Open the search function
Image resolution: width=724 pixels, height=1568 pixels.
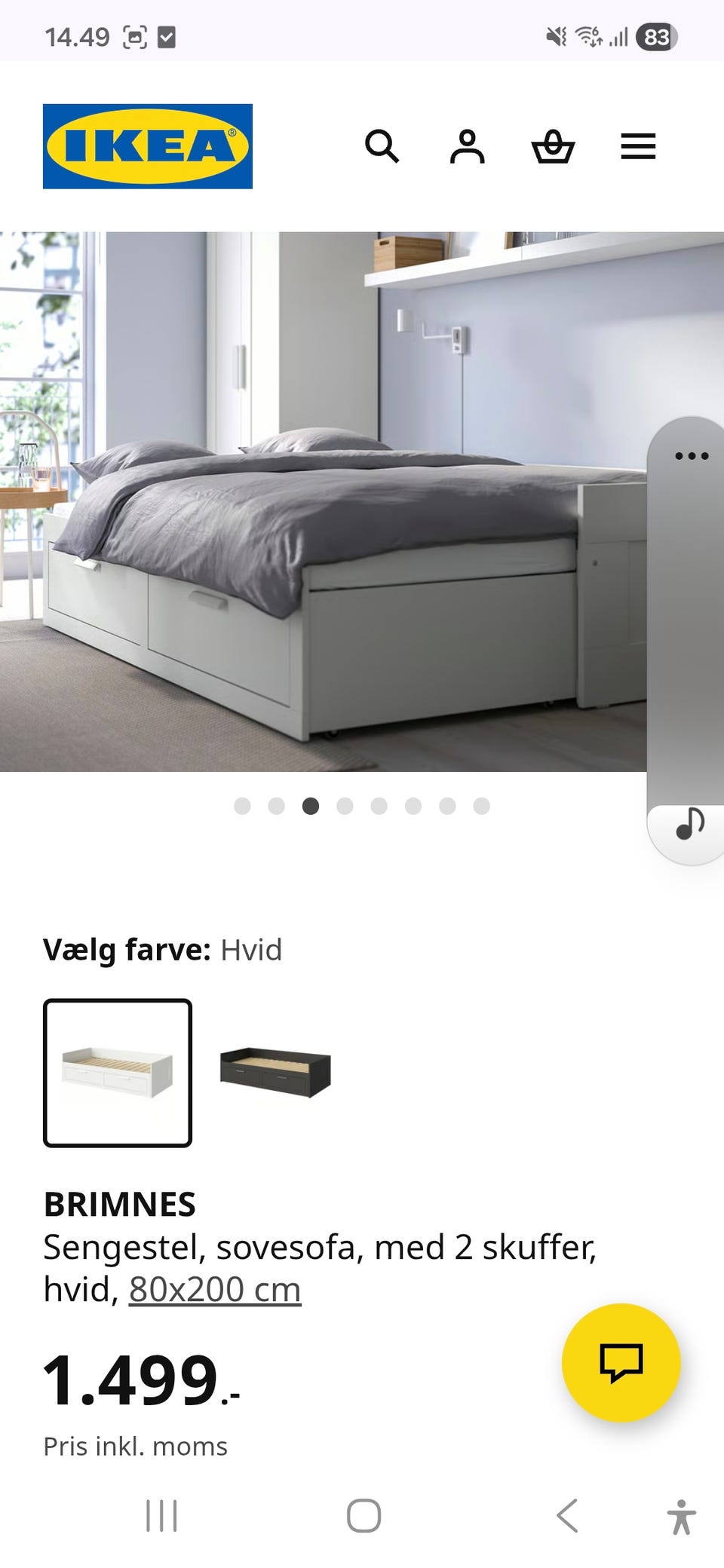click(383, 145)
